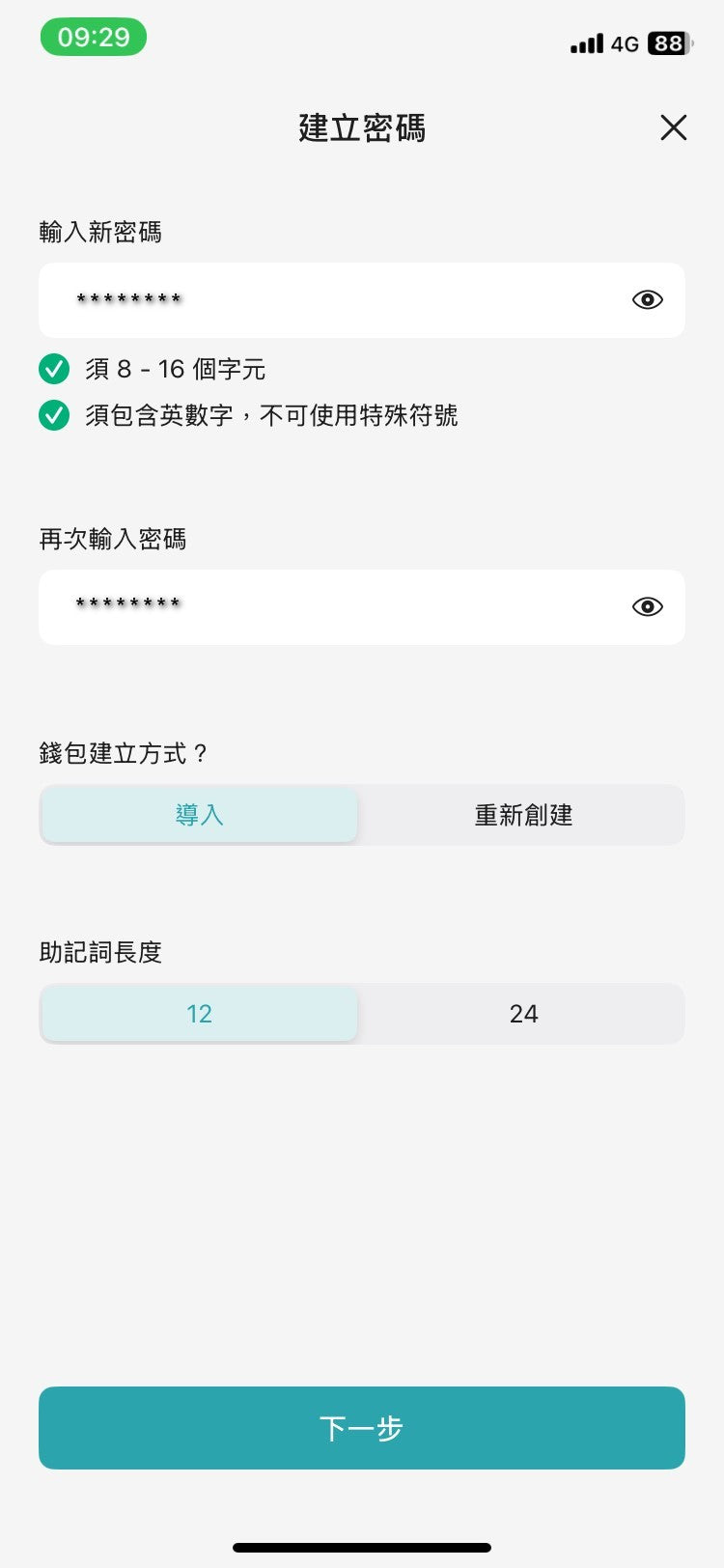Continue with the 下一步 button
Viewport: 724px width, 1568px height.
(x=362, y=1428)
